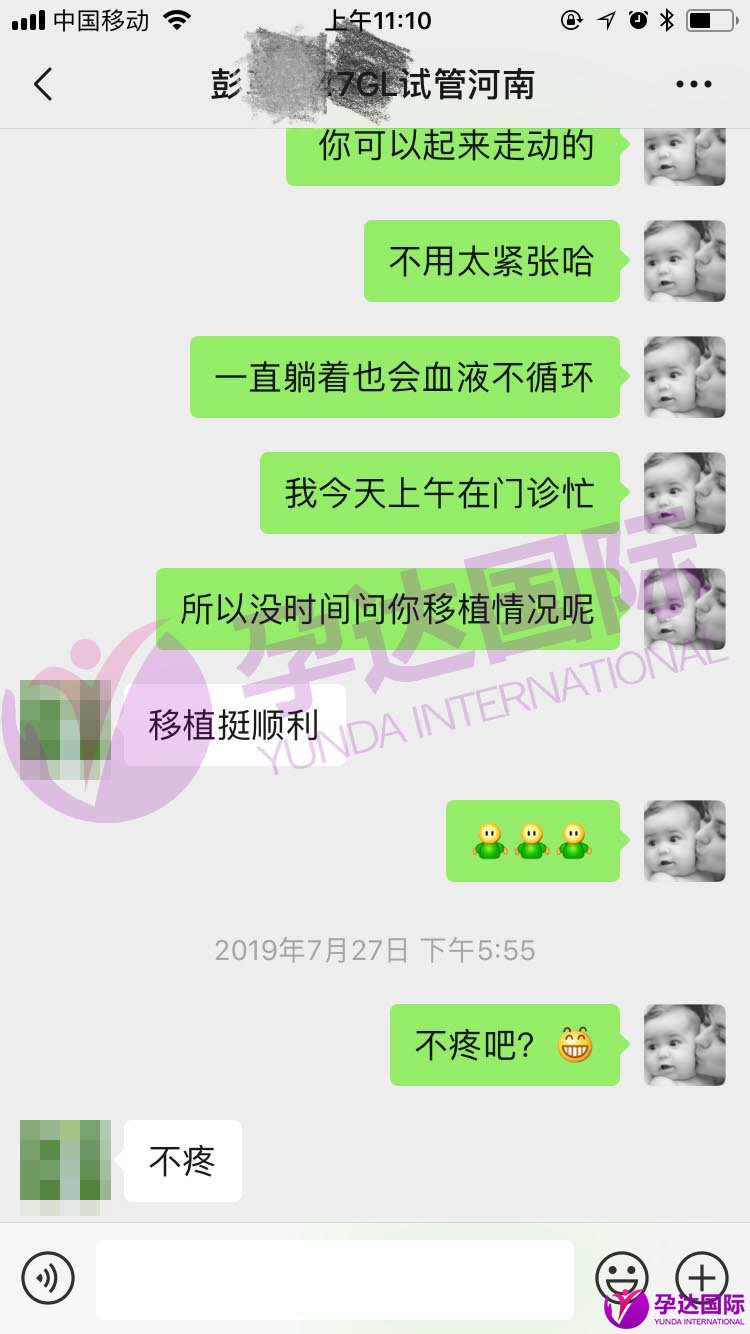Open contact avatar next to 不疼
Screen dimensions: 750x1334
coord(65,1161)
